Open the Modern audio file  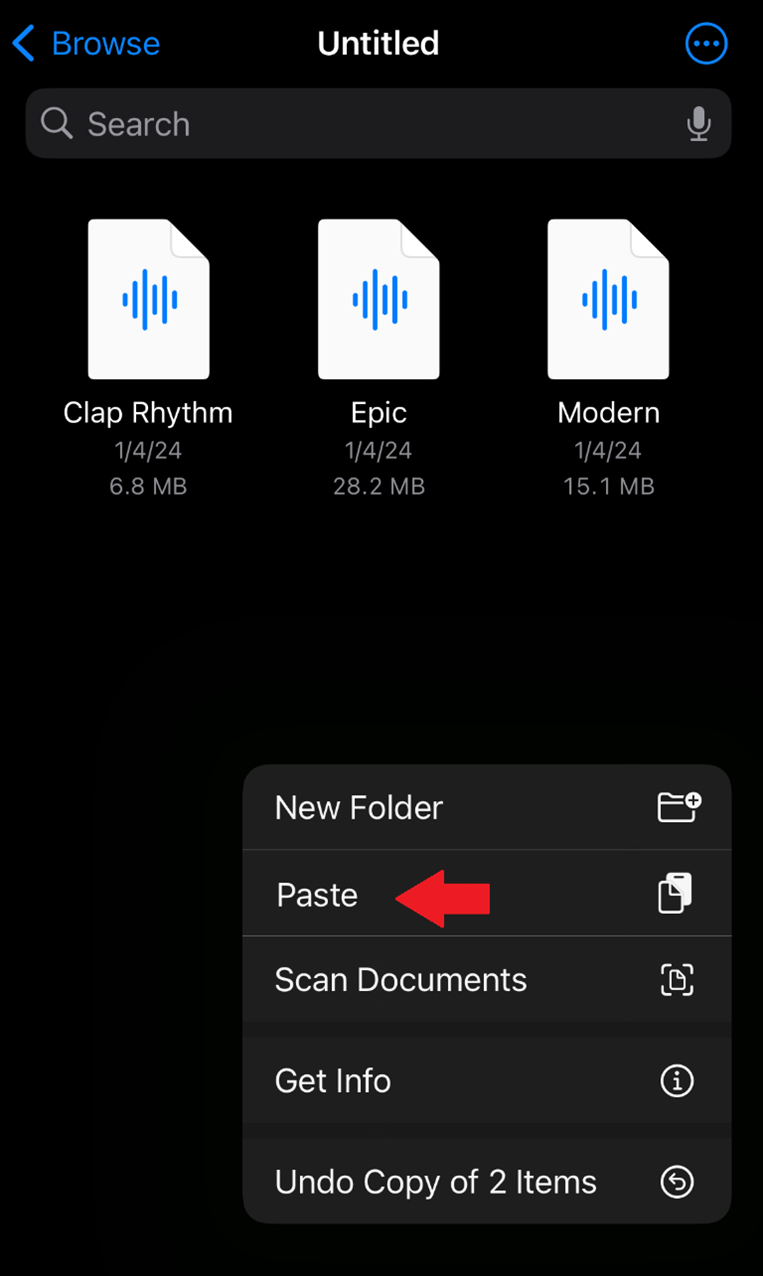click(x=608, y=300)
